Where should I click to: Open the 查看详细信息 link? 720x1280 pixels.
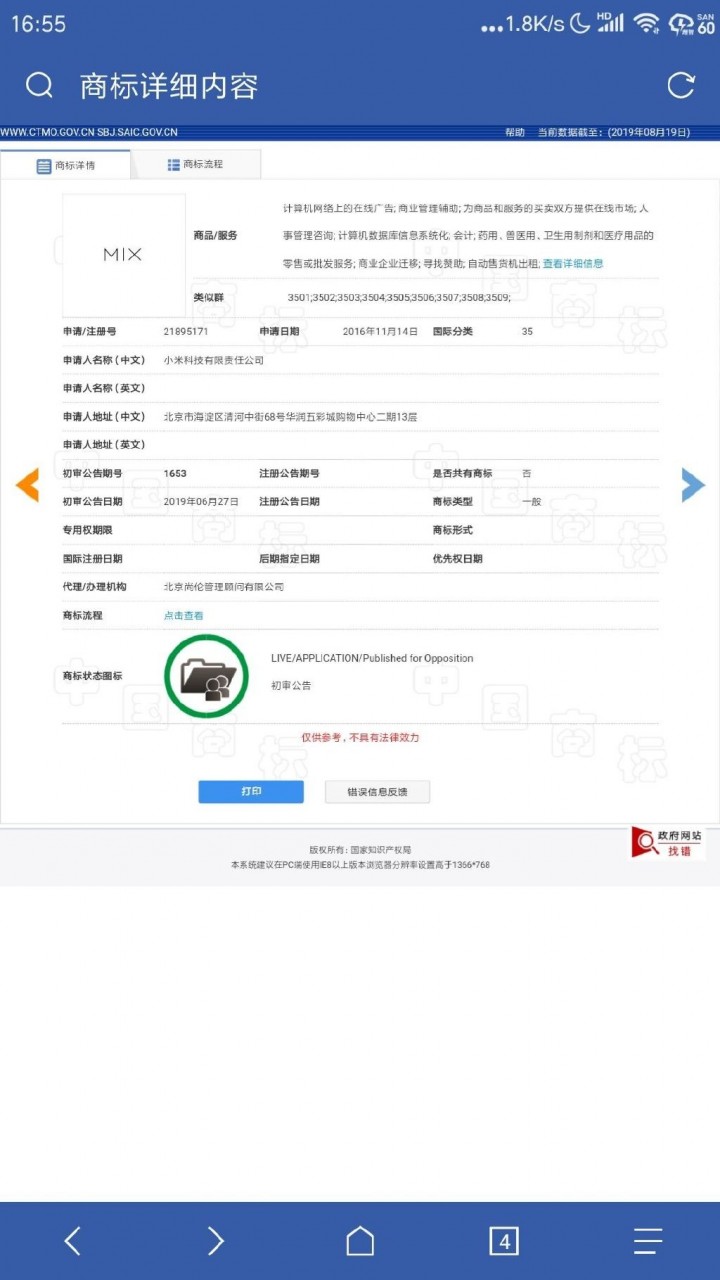point(573,264)
